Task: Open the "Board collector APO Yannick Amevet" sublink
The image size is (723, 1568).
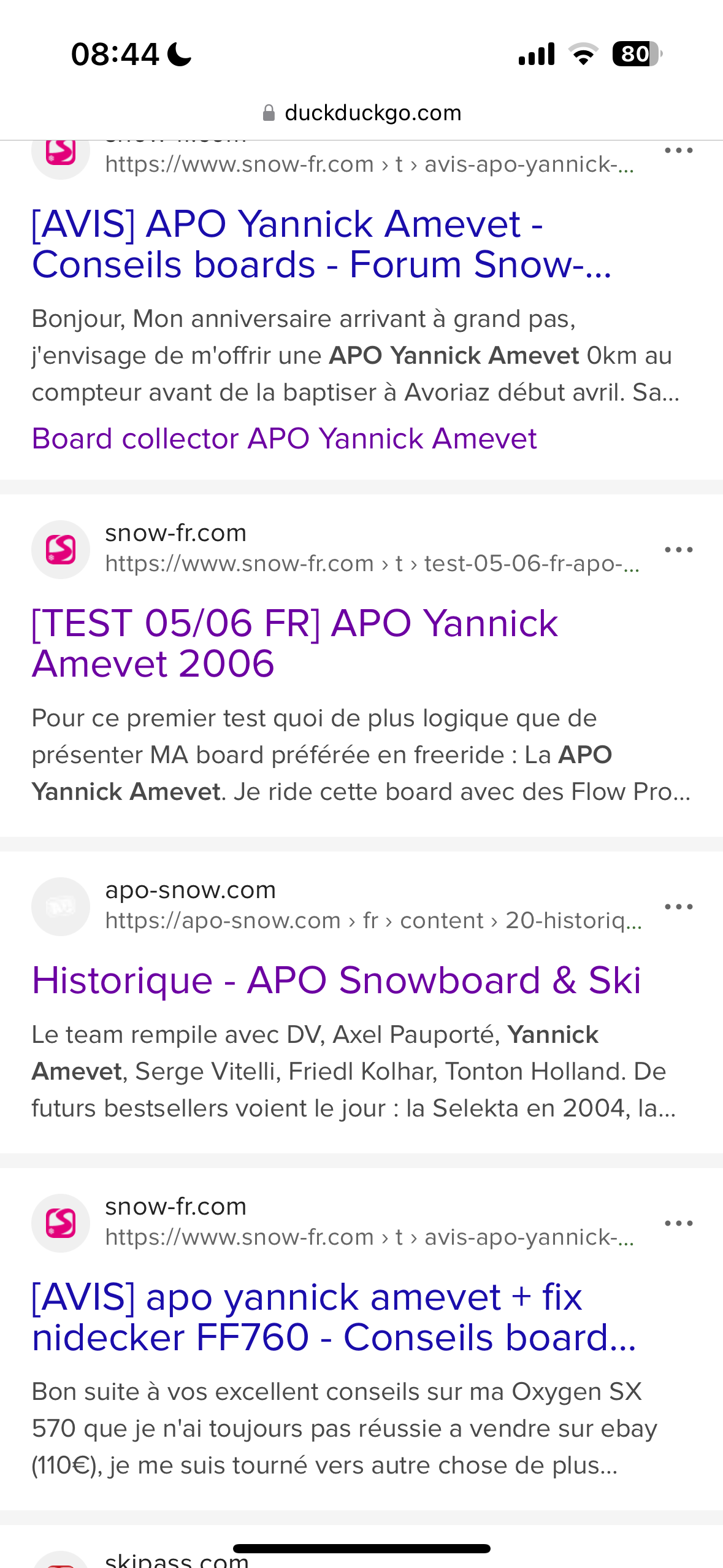Action: click(x=285, y=439)
